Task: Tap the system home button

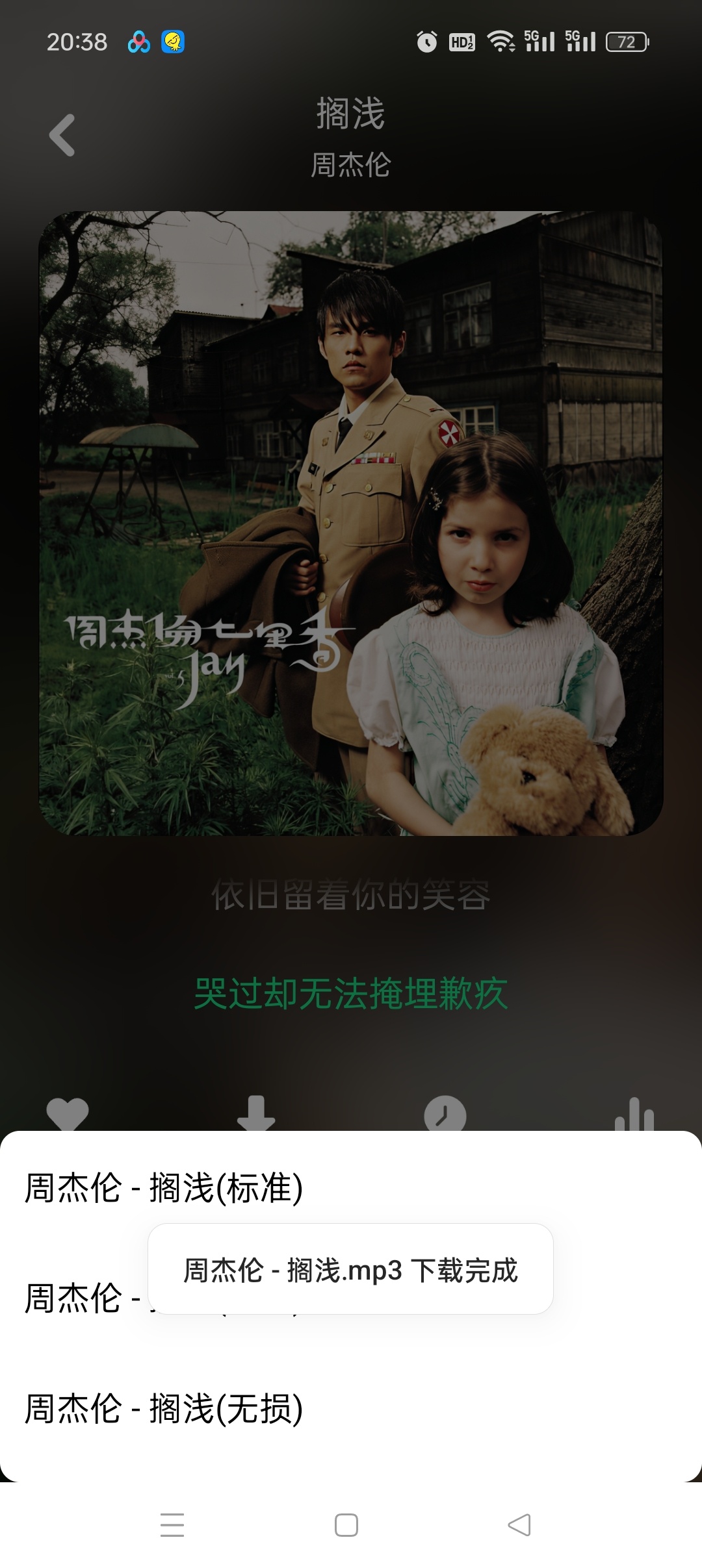Action: click(346, 1524)
